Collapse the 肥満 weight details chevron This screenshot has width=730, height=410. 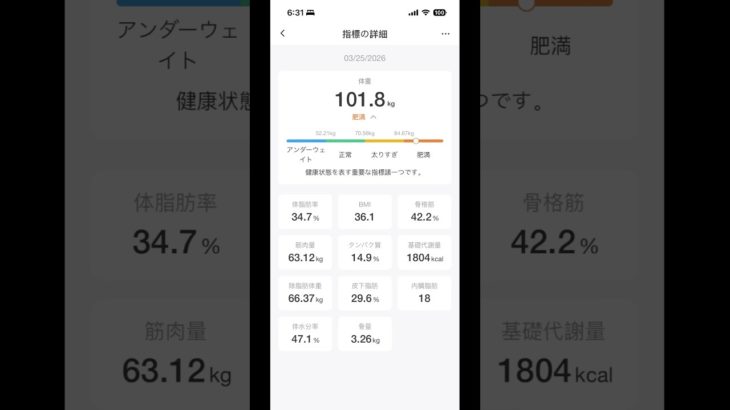374,117
